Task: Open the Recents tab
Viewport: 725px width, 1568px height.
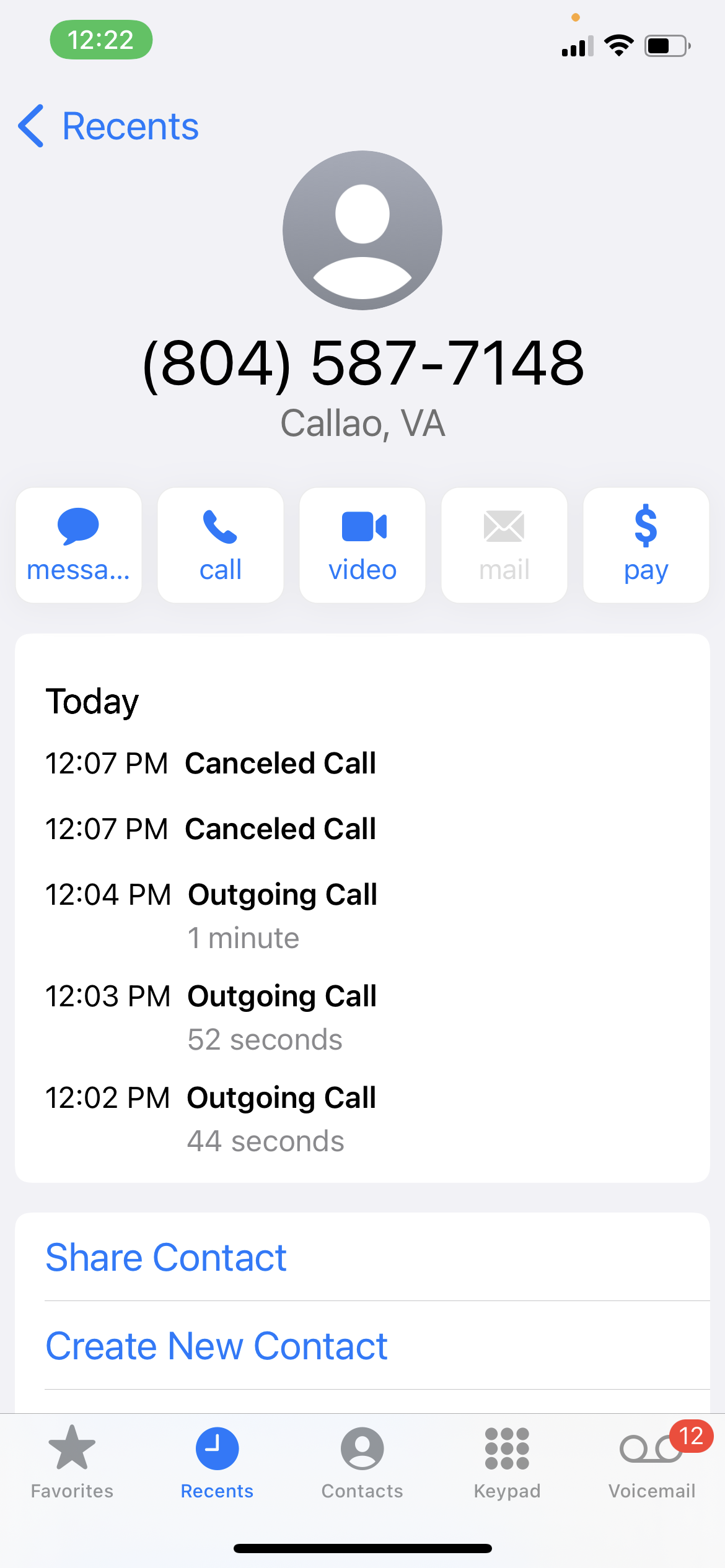Action: click(217, 1461)
